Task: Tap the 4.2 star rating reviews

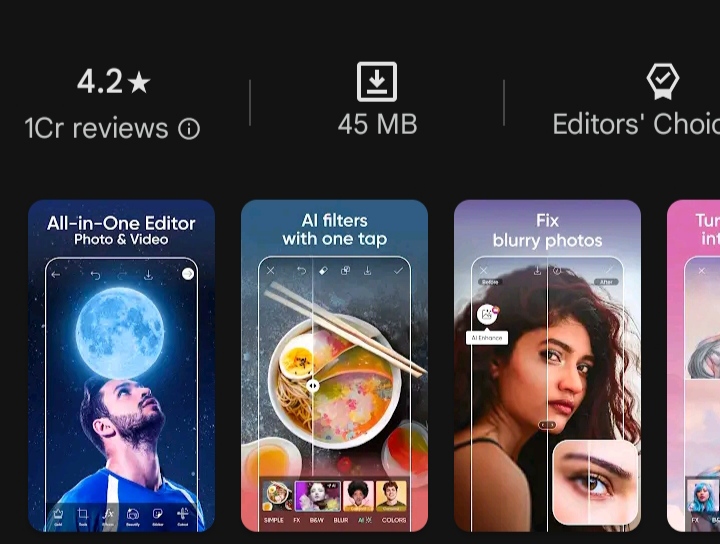Action: 112,84
